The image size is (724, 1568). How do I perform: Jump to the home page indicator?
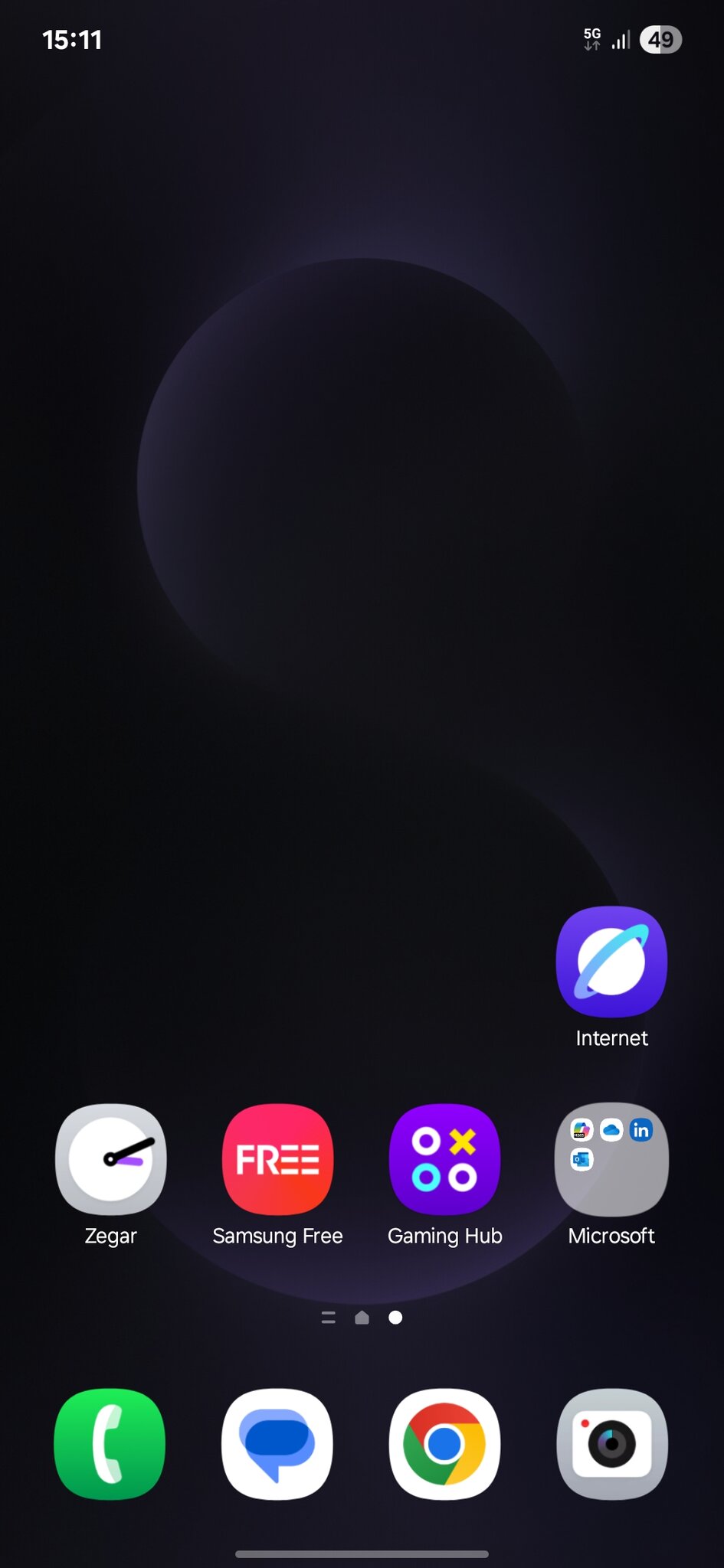click(362, 1318)
